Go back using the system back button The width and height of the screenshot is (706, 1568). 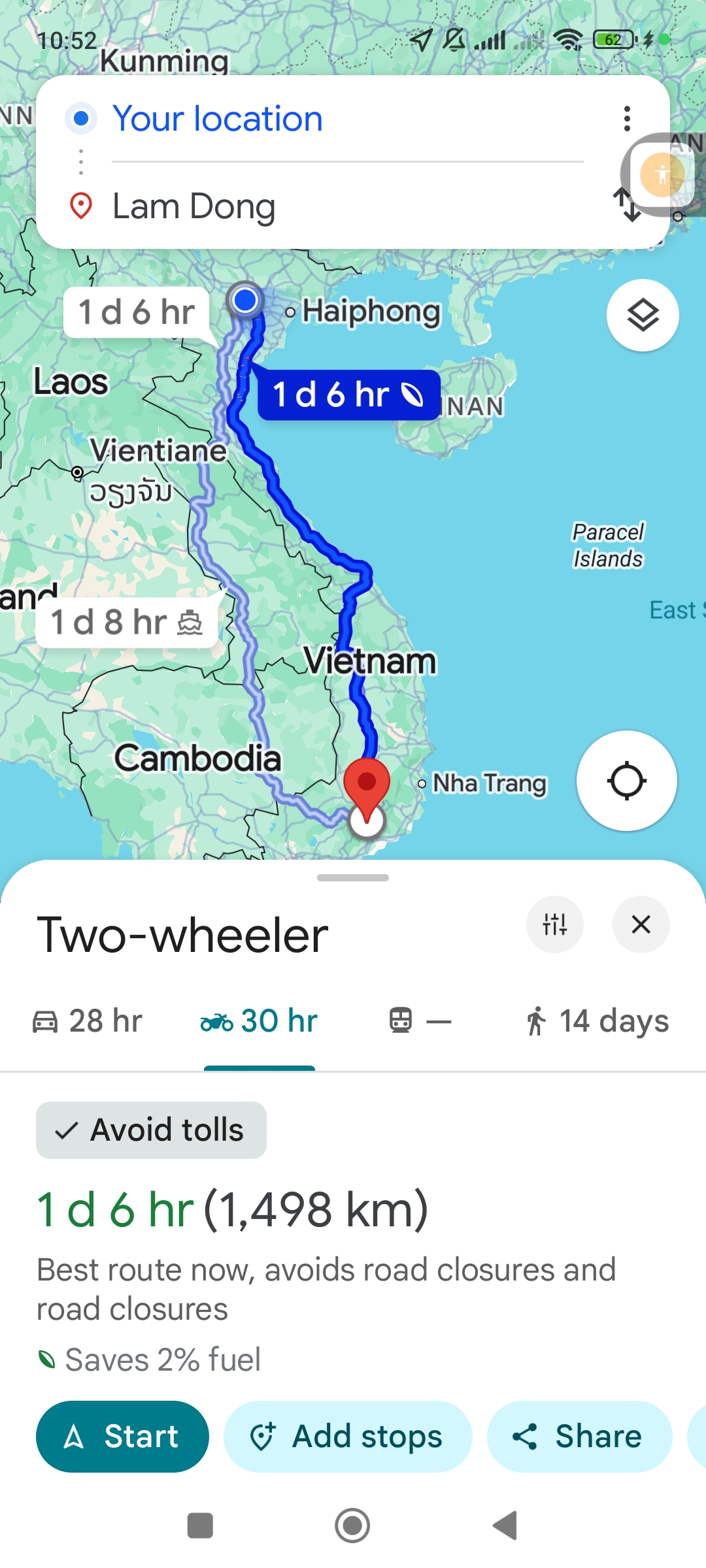pos(505,1526)
